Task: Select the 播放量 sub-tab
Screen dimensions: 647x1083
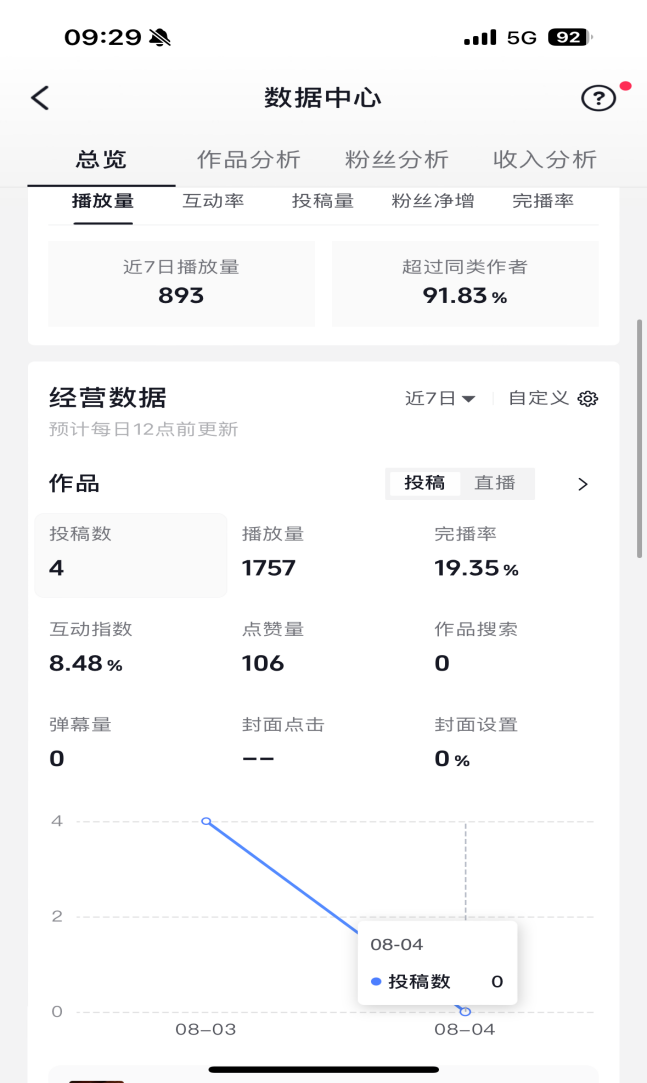Action: 103,200
